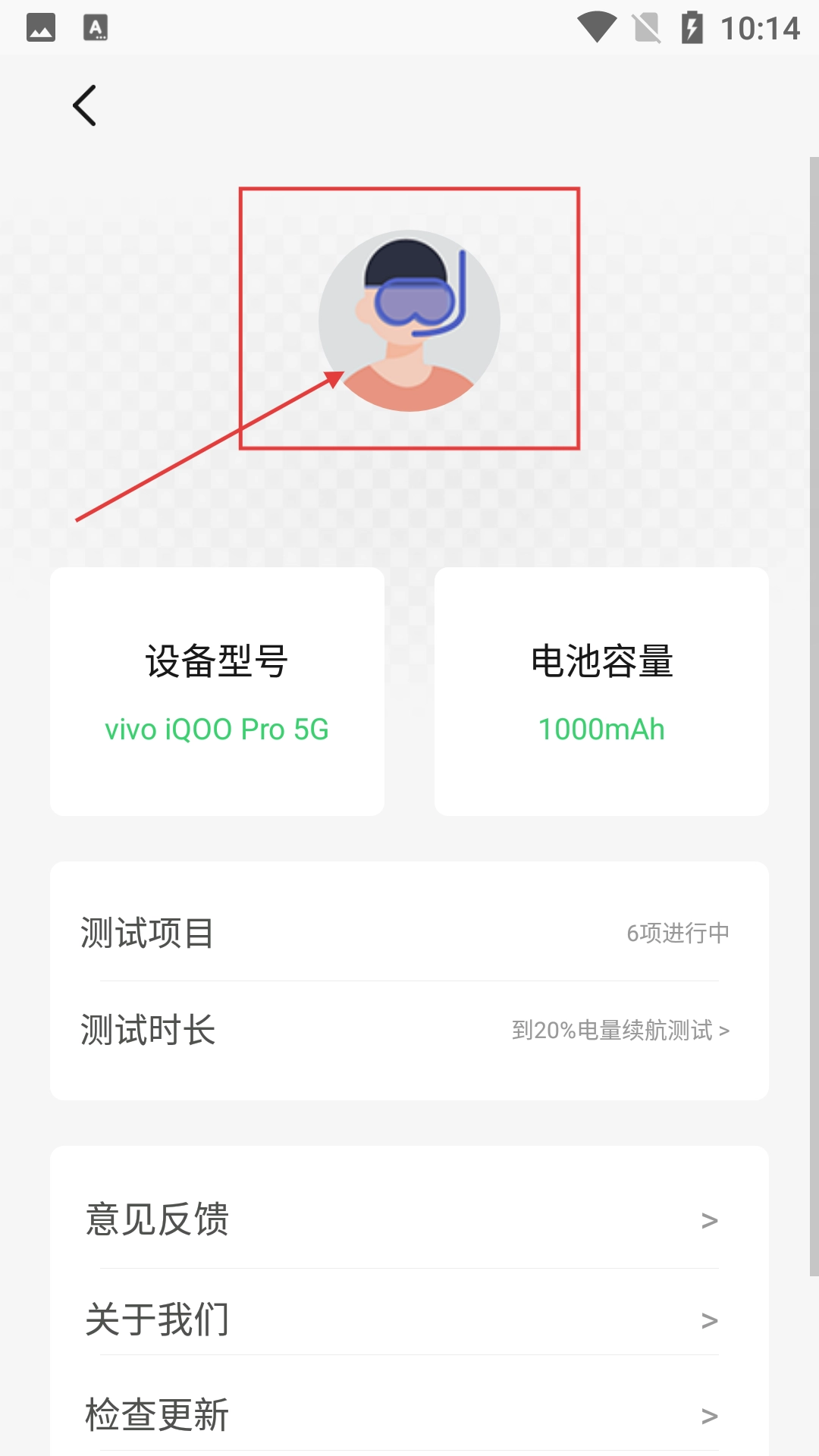This screenshot has height=1456, width=819.
Task: Select 检查更新 to check for updates
Action: click(409, 1415)
